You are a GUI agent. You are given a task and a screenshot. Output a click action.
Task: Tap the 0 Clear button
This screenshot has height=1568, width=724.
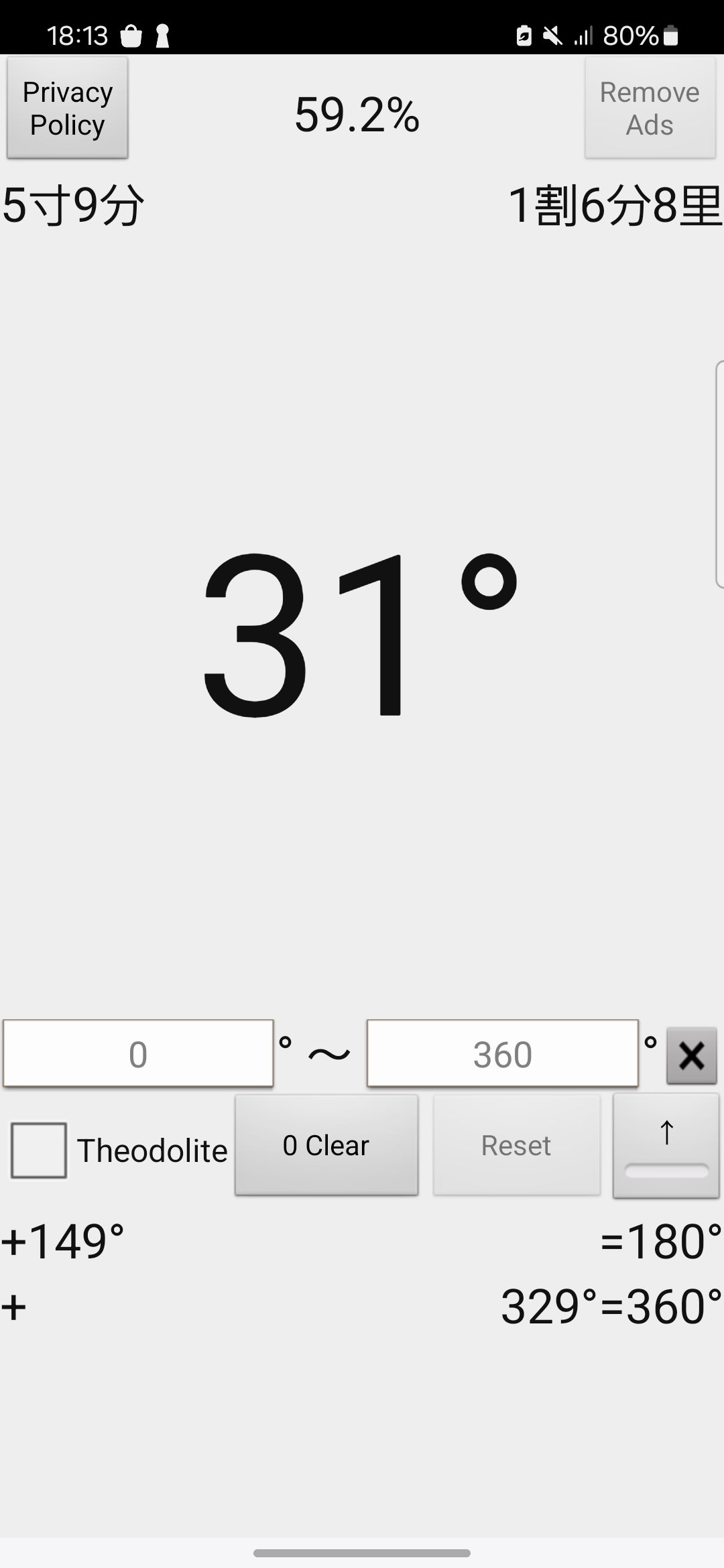(x=326, y=1145)
